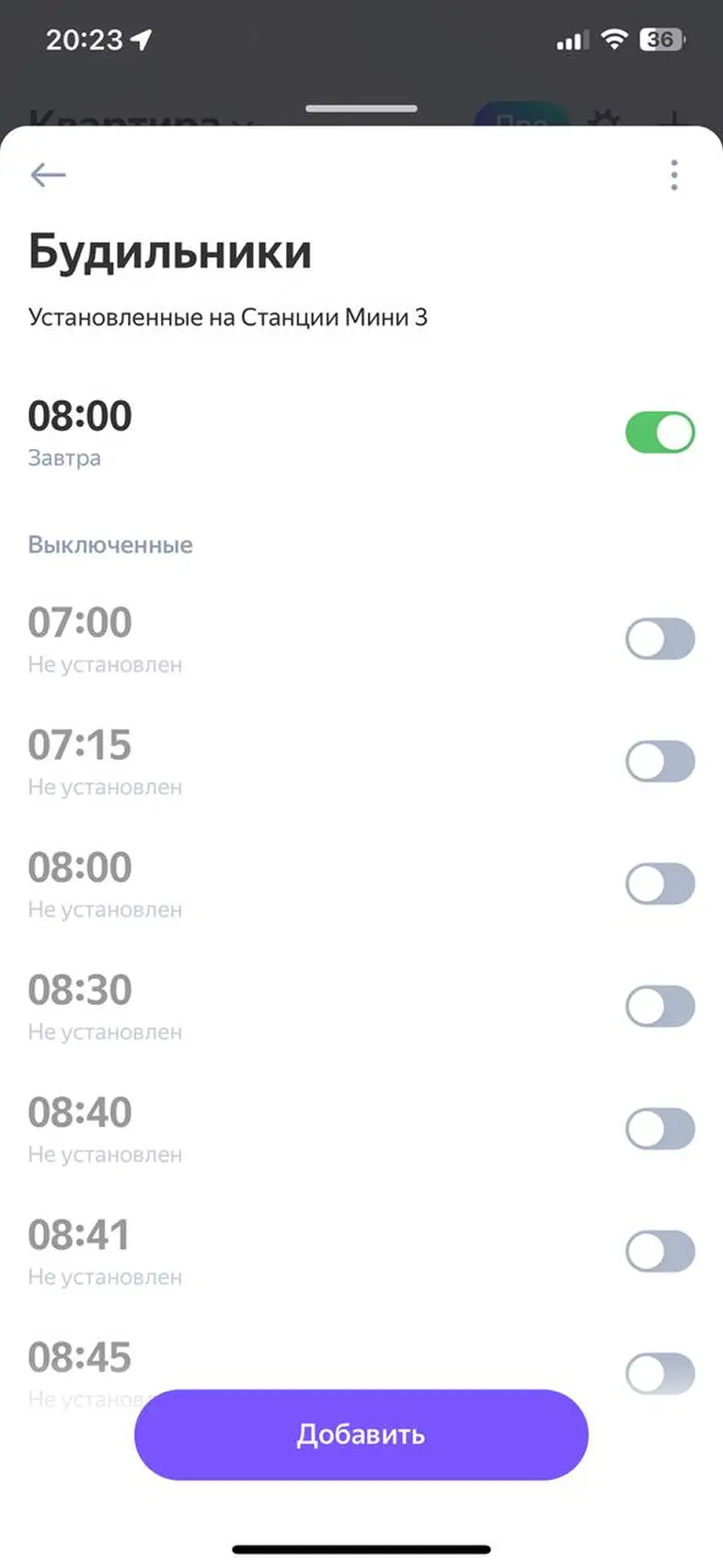The height and width of the screenshot is (1568, 723).
Task: Tap the Добавить button to add an alarm
Action: coord(361,1435)
